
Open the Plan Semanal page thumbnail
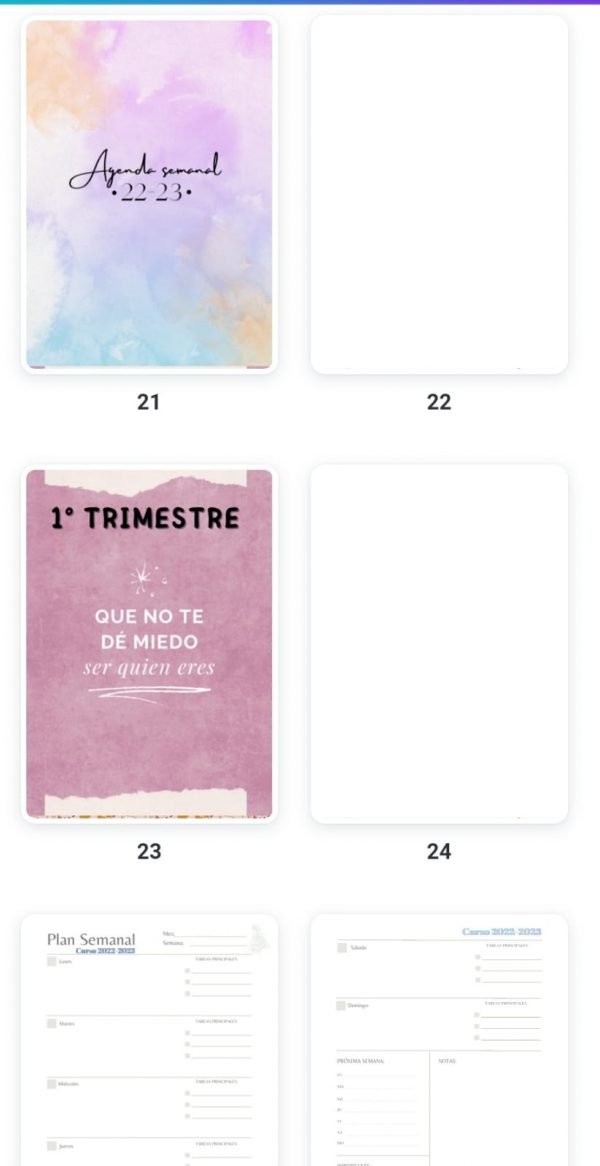[x=149, y=1040]
